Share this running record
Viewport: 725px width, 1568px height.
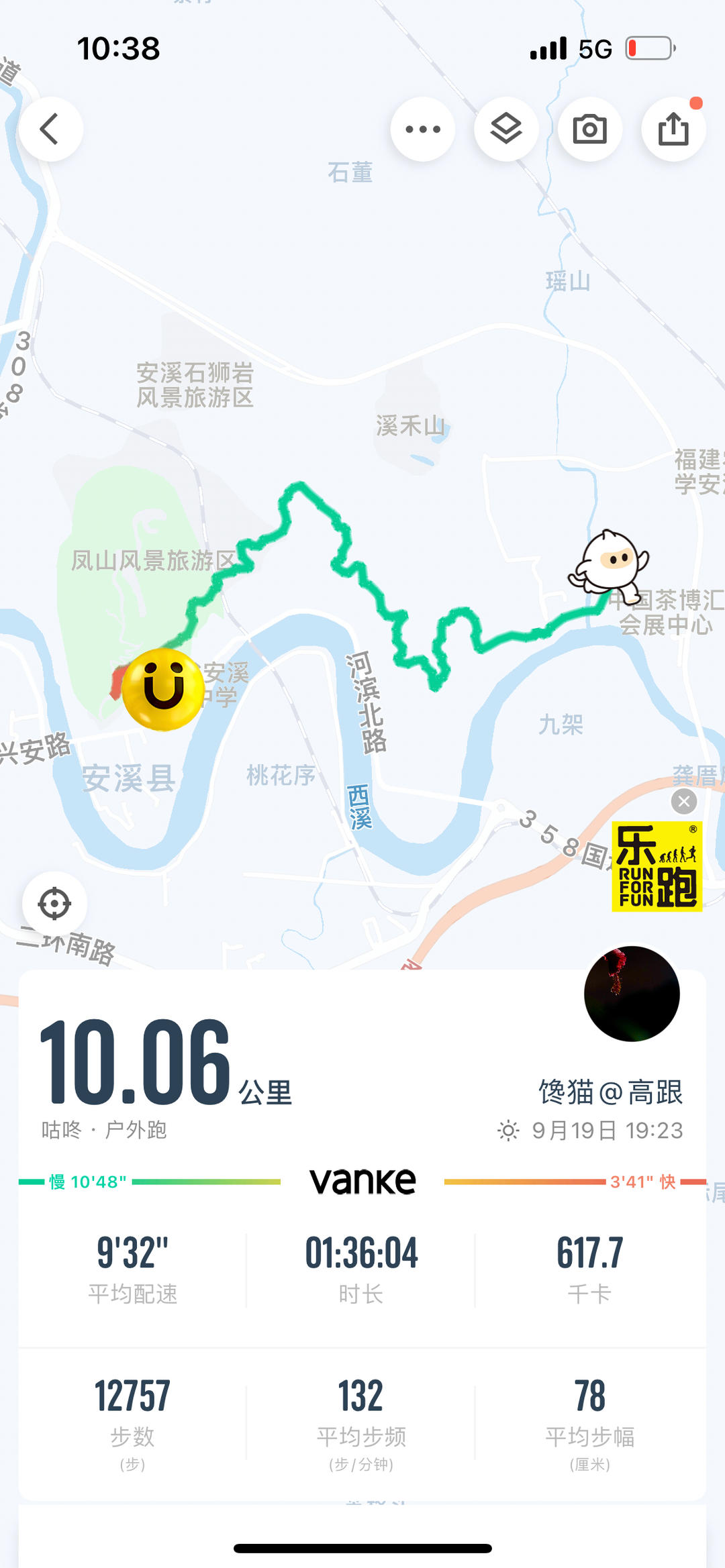pyautogui.click(x=673, y=129)
